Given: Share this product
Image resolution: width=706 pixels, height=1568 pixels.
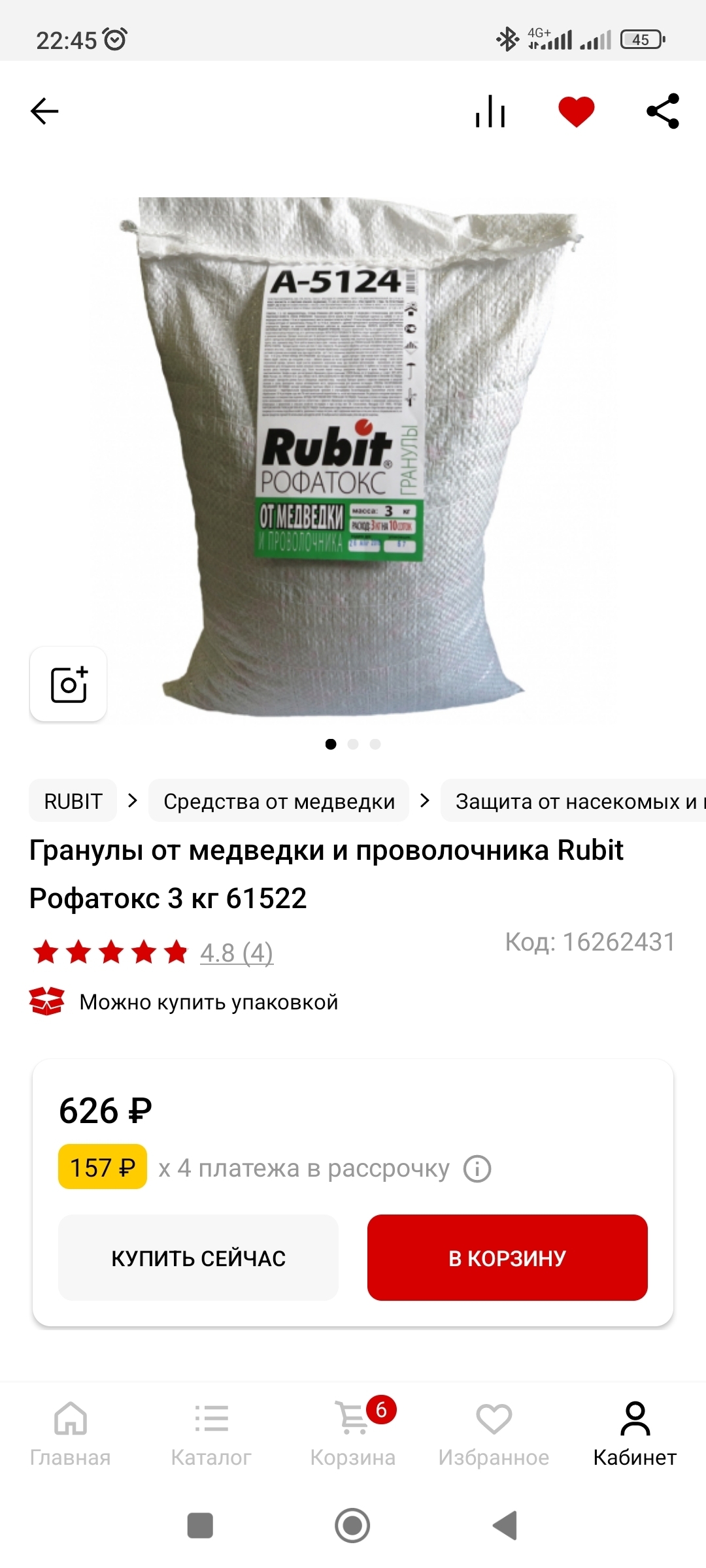Looking at the screenshot, I should 663,111.
